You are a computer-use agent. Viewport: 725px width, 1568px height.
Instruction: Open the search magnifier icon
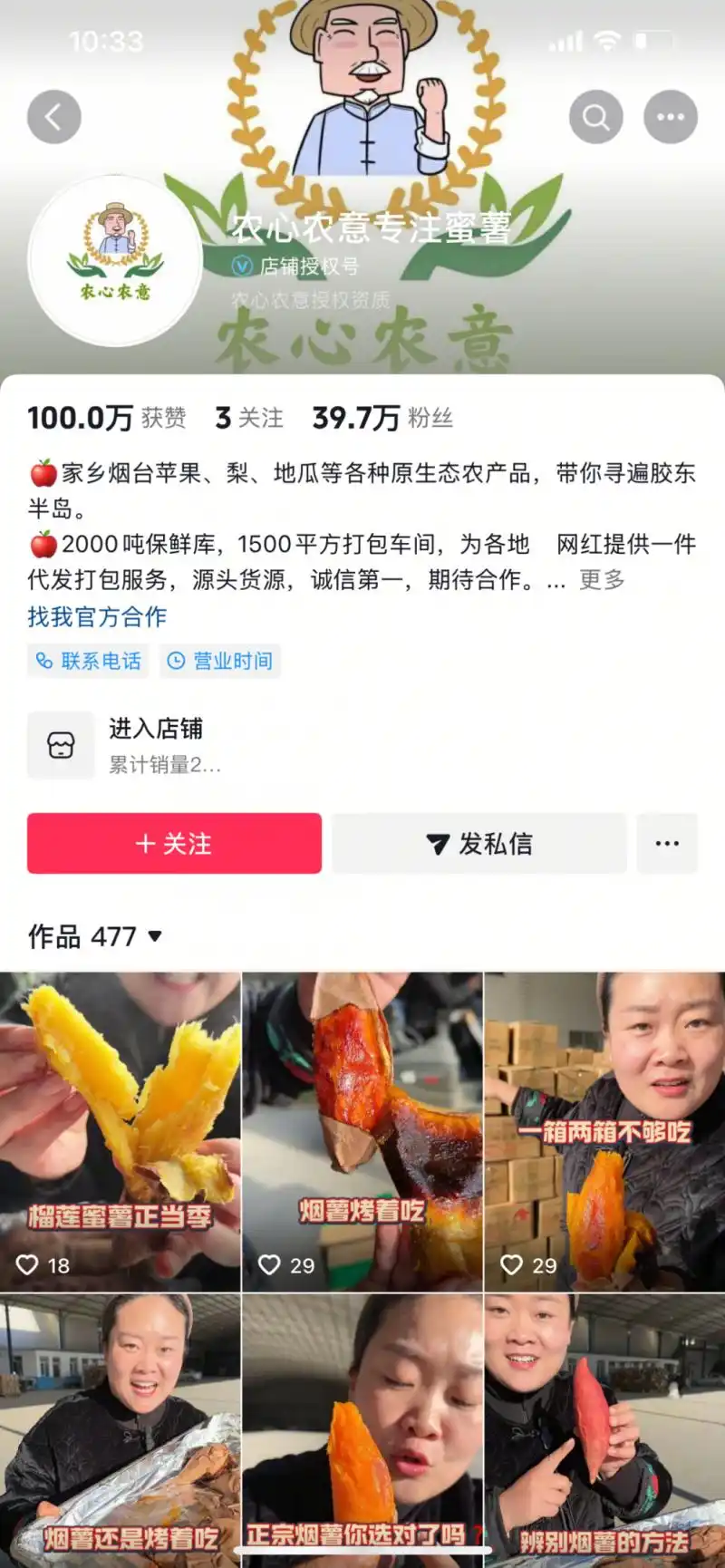pyautogui.click(x=595, y=117)
